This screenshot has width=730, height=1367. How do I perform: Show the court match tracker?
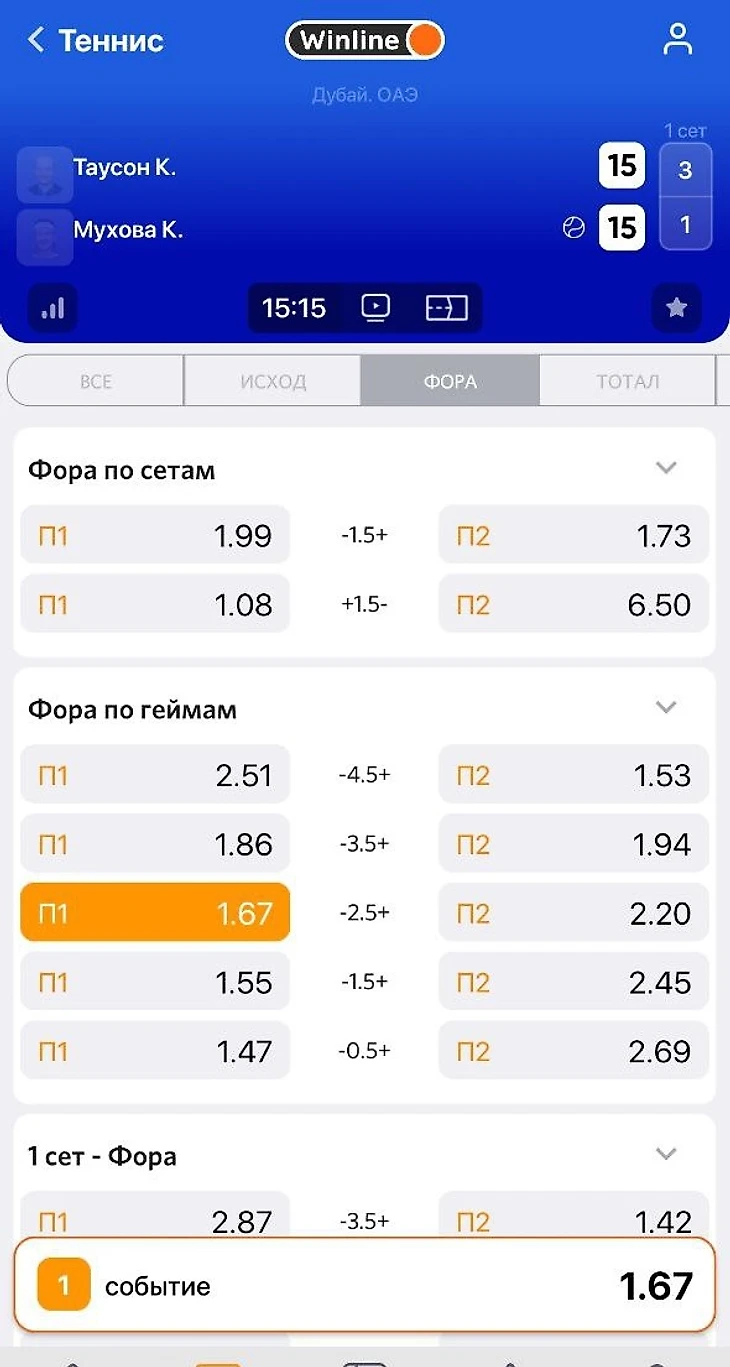[x=446, y=308]
